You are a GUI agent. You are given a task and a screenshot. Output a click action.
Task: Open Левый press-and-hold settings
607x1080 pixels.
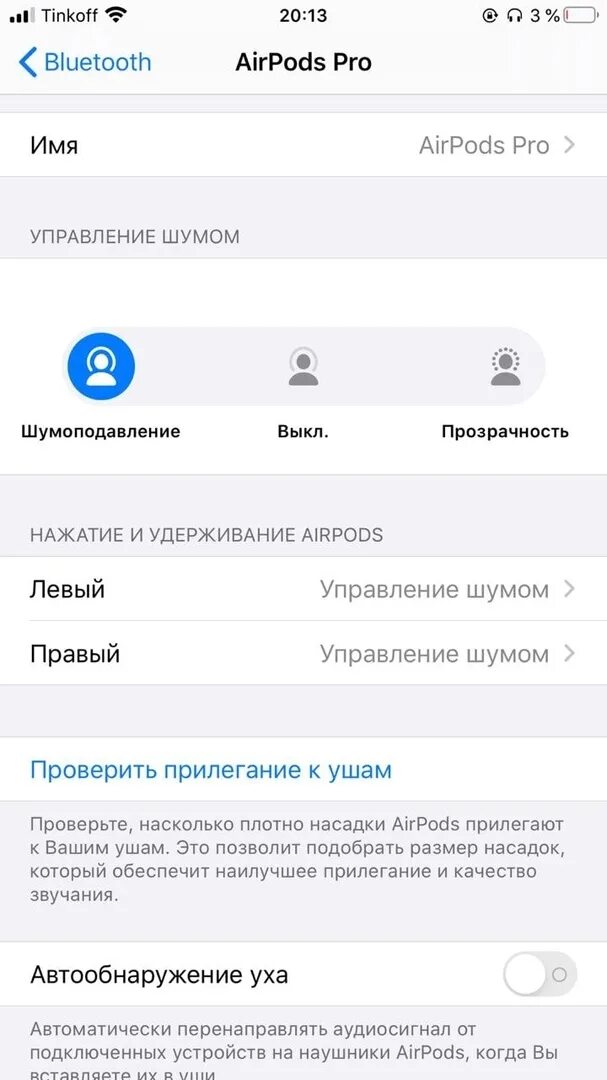303,590
